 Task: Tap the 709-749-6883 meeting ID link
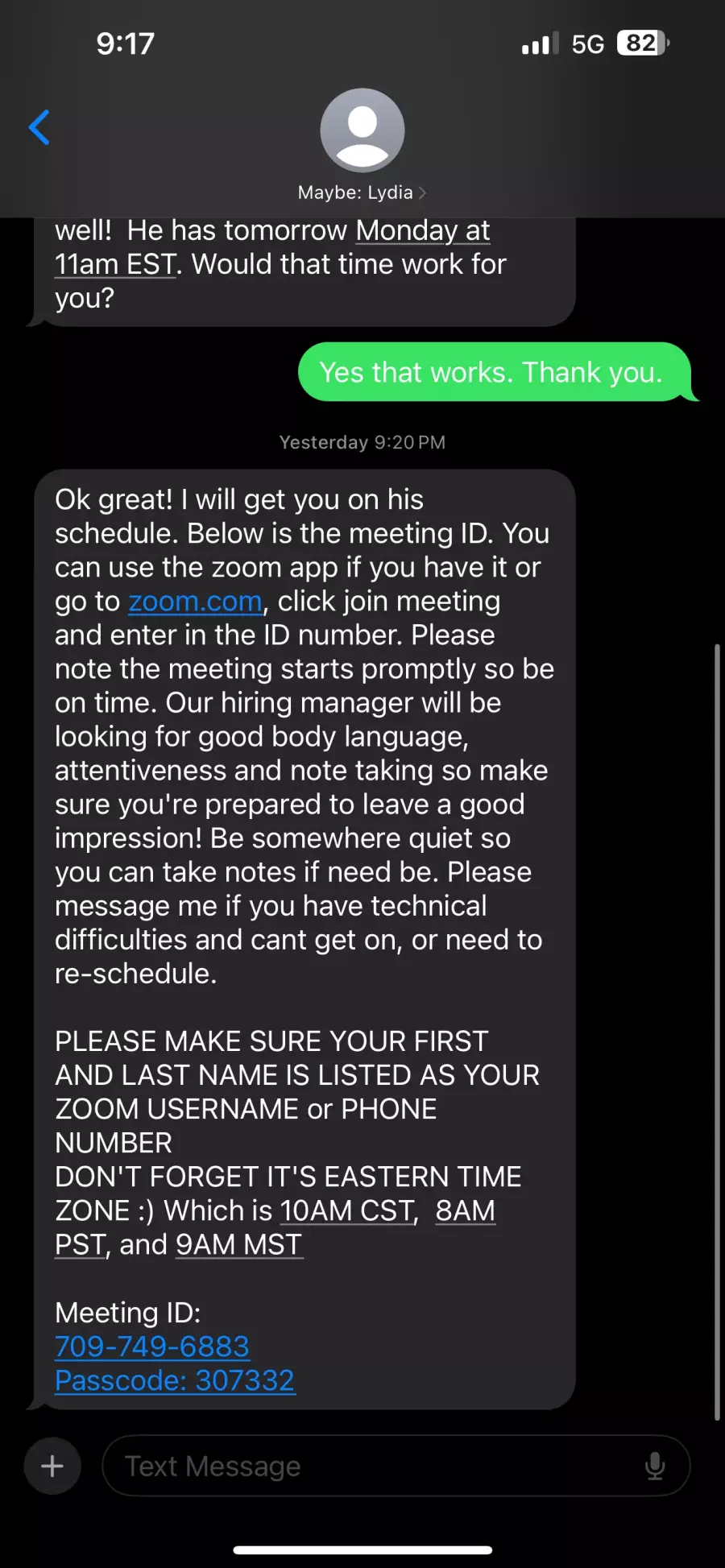click(152, 1346)
